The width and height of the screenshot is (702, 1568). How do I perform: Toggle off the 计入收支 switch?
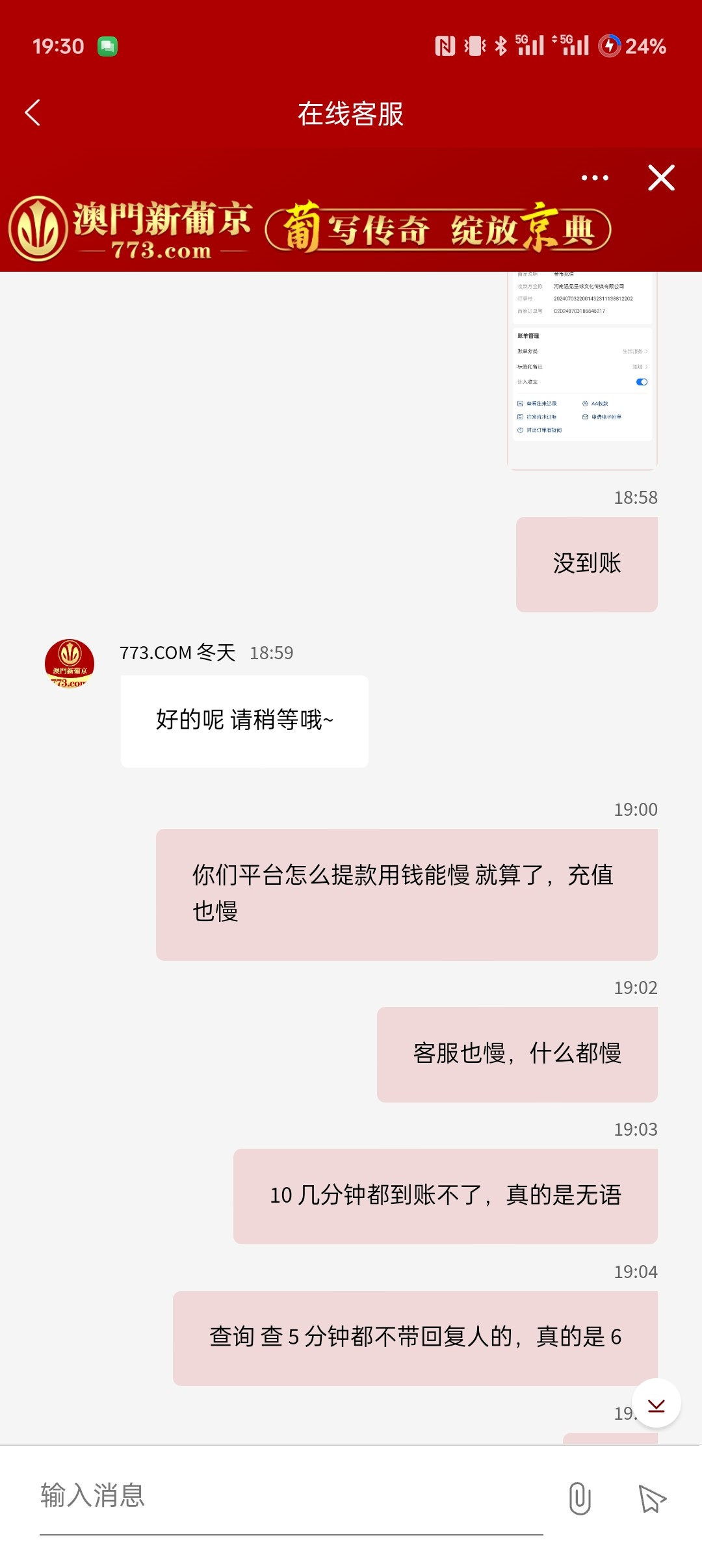click(x=642, y=382)
